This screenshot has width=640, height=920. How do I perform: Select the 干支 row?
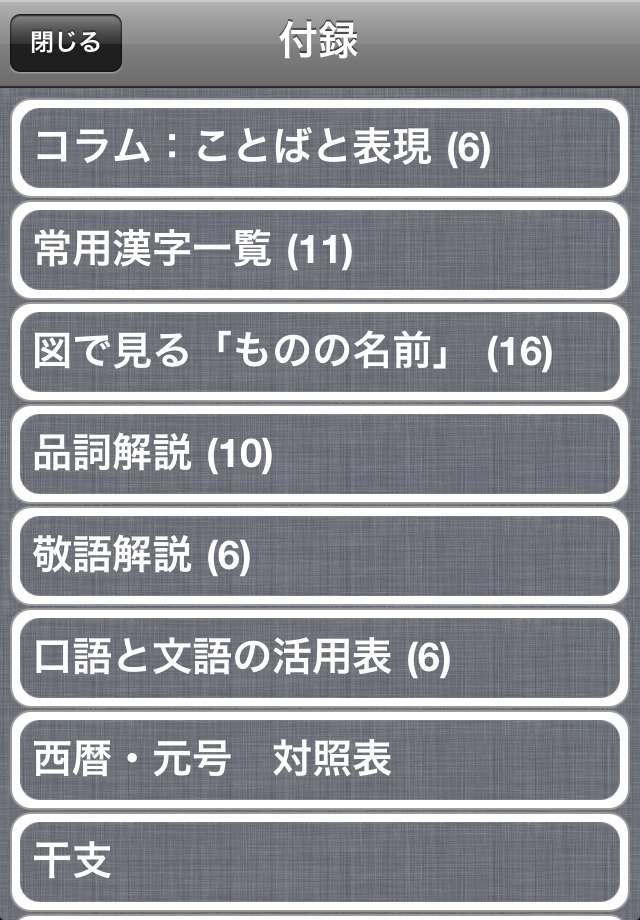pos(318,861)
